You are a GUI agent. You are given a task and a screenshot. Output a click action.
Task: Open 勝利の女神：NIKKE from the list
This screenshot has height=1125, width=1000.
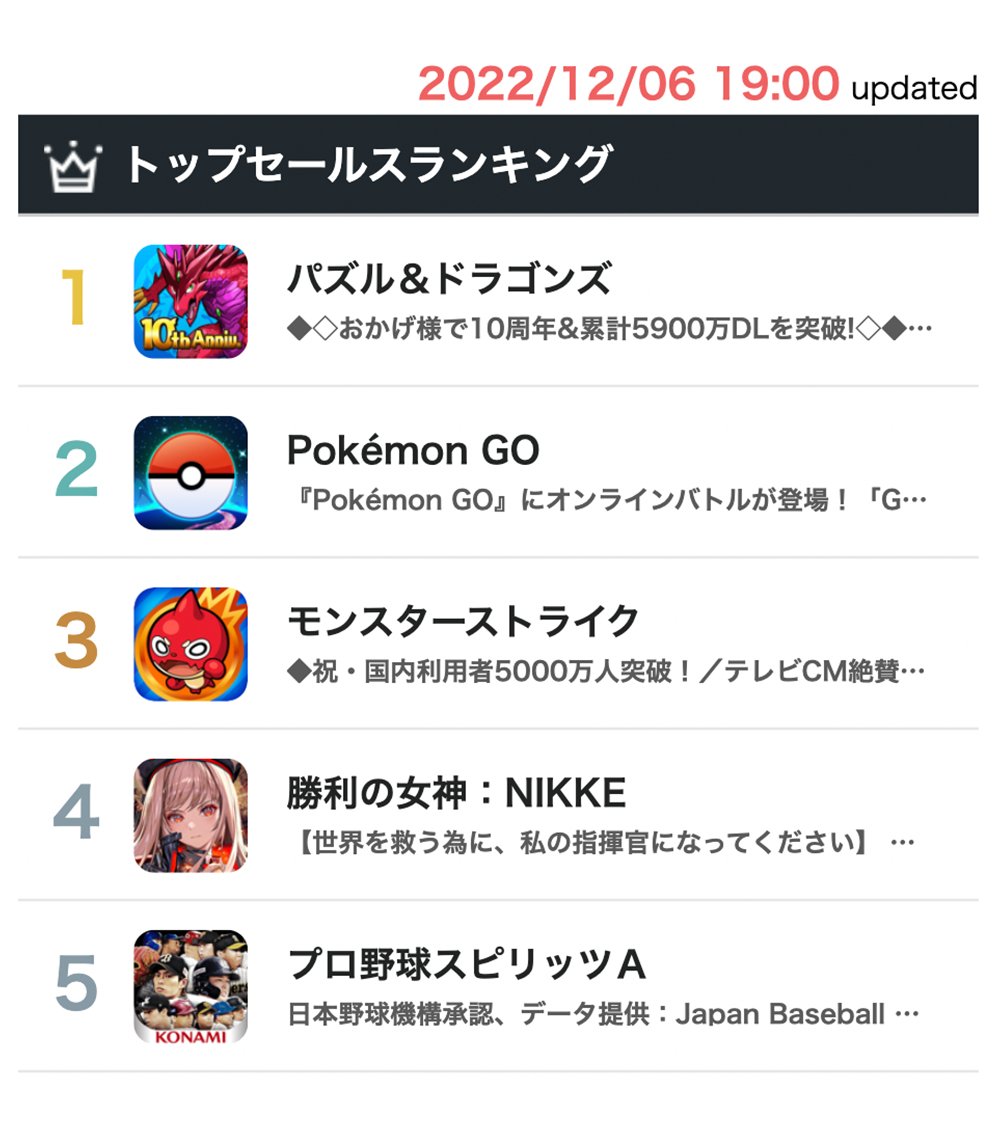456,794
